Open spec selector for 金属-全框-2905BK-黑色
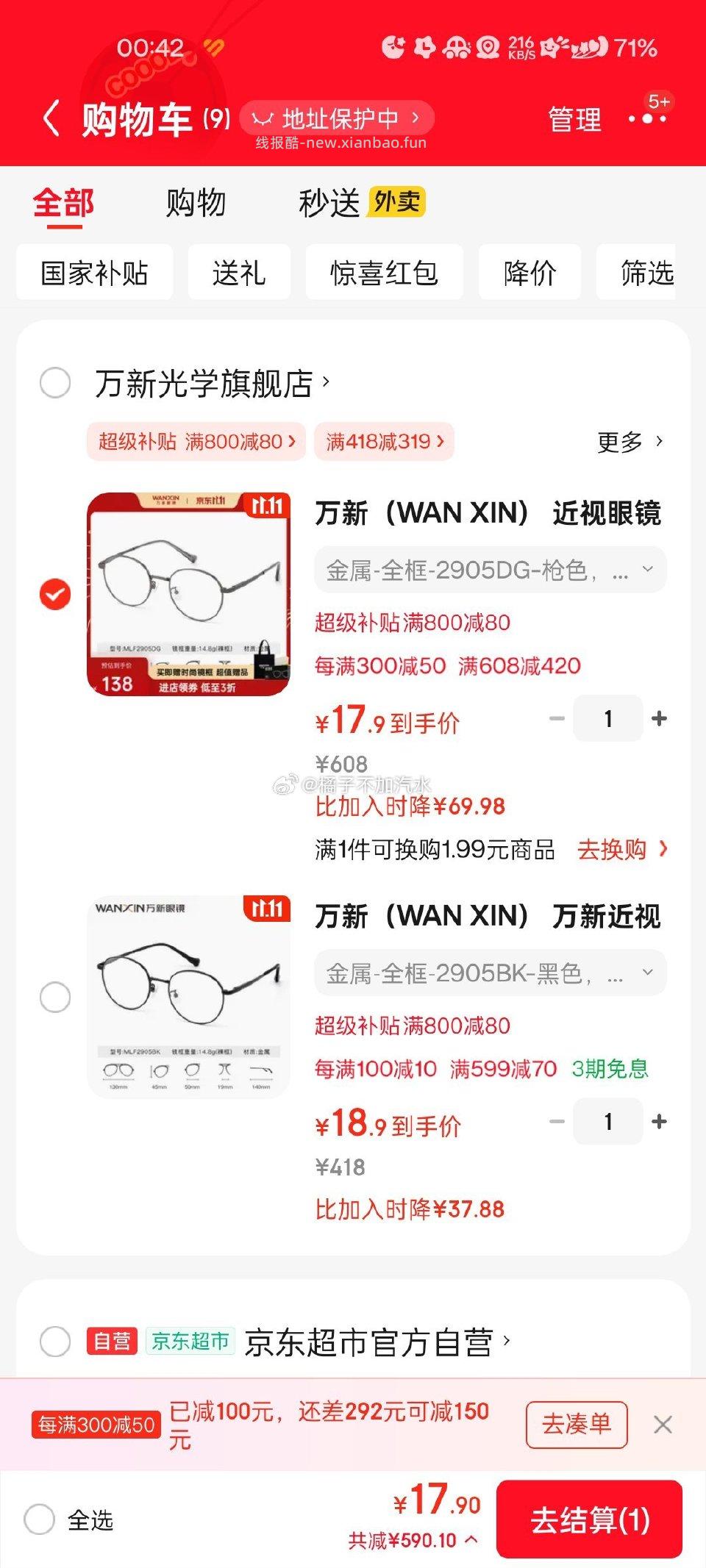Viewport: 706px width, 1568px height. (x=488, y=971)
